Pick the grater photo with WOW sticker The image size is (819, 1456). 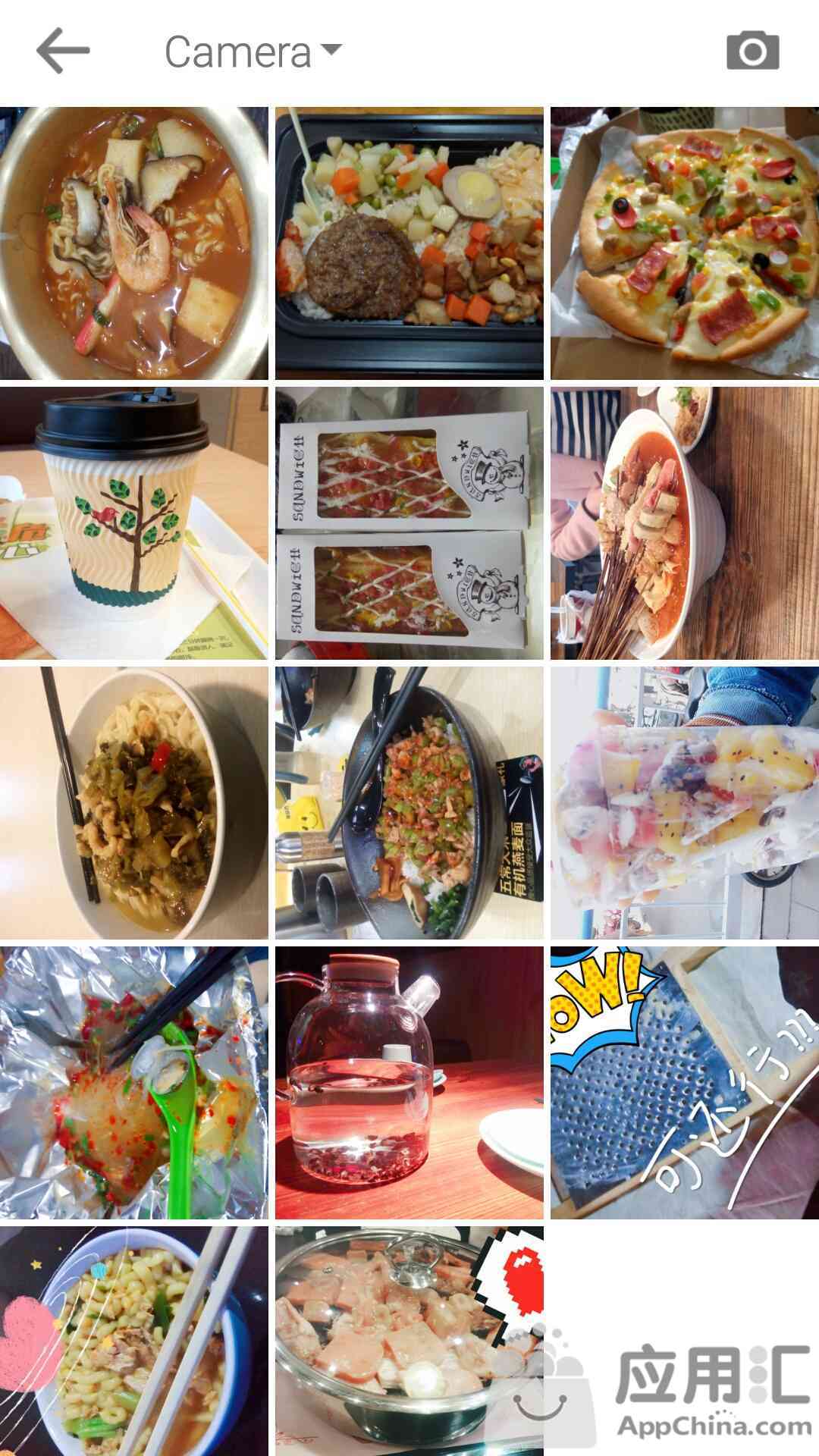tap(684, 1082)
